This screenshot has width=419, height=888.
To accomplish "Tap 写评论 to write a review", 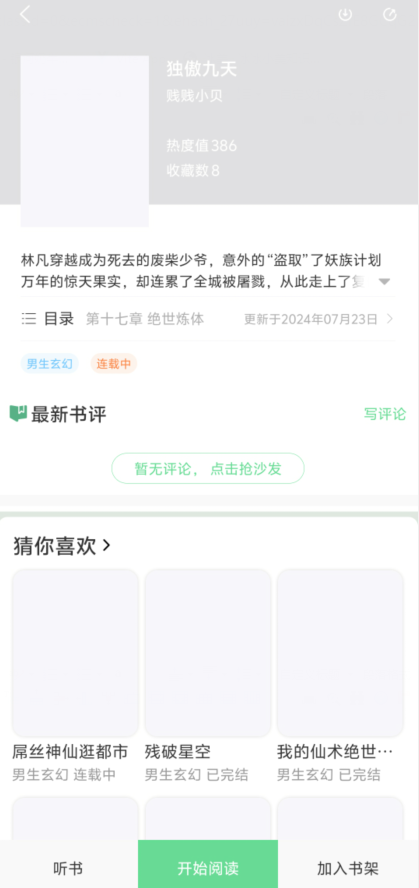I will point(385,414).
